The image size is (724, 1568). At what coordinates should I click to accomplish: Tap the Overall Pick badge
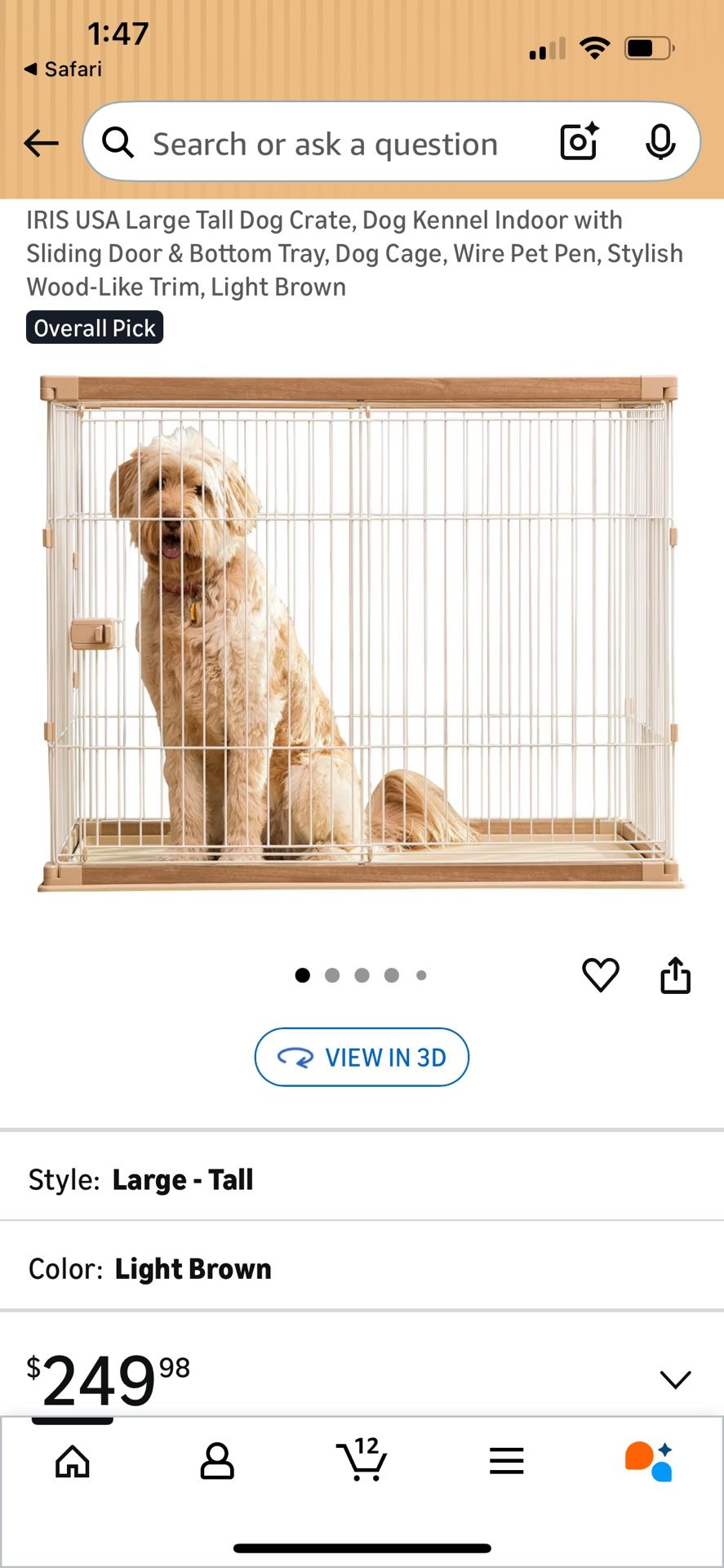click(94, 327)
